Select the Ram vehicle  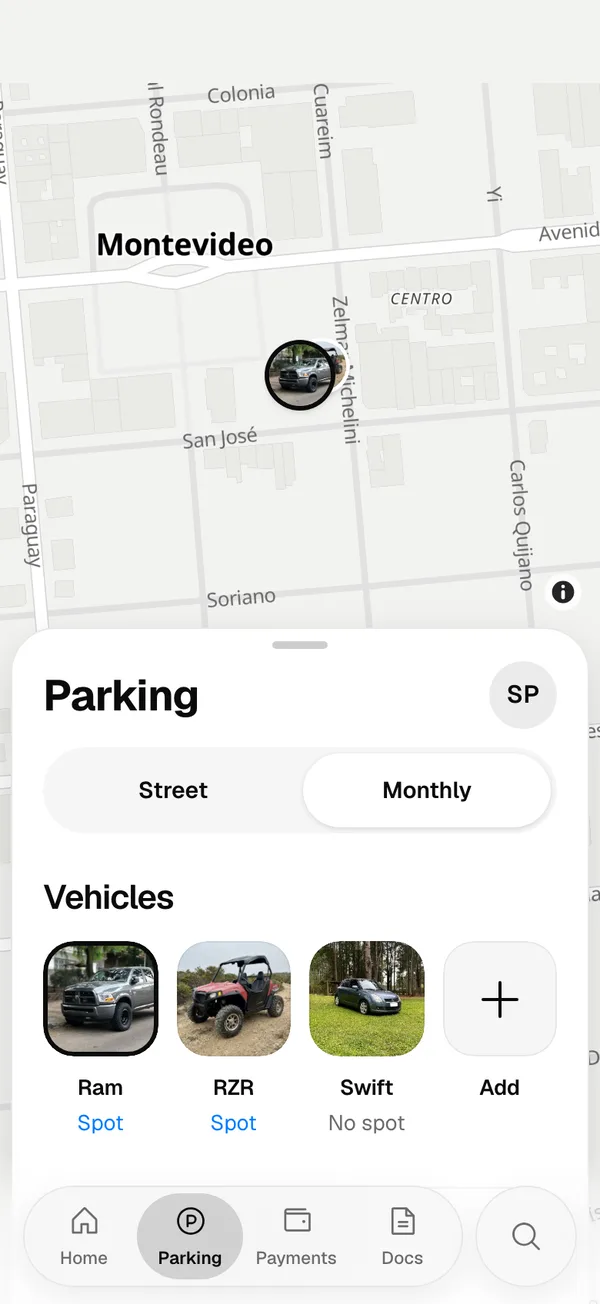pos(101,999)
